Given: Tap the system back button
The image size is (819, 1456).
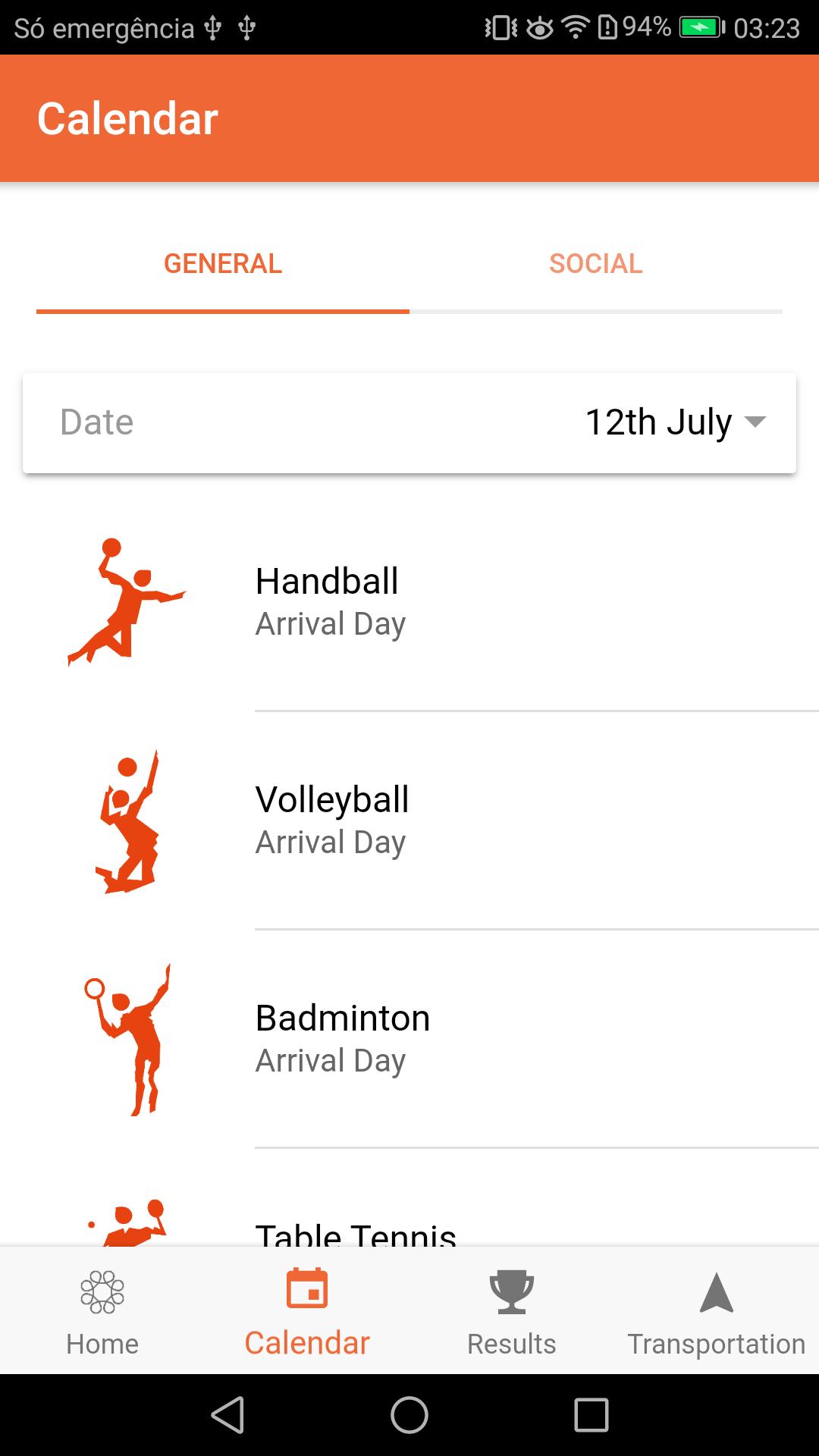Looking at the screenshot, I should [227, 1415].
